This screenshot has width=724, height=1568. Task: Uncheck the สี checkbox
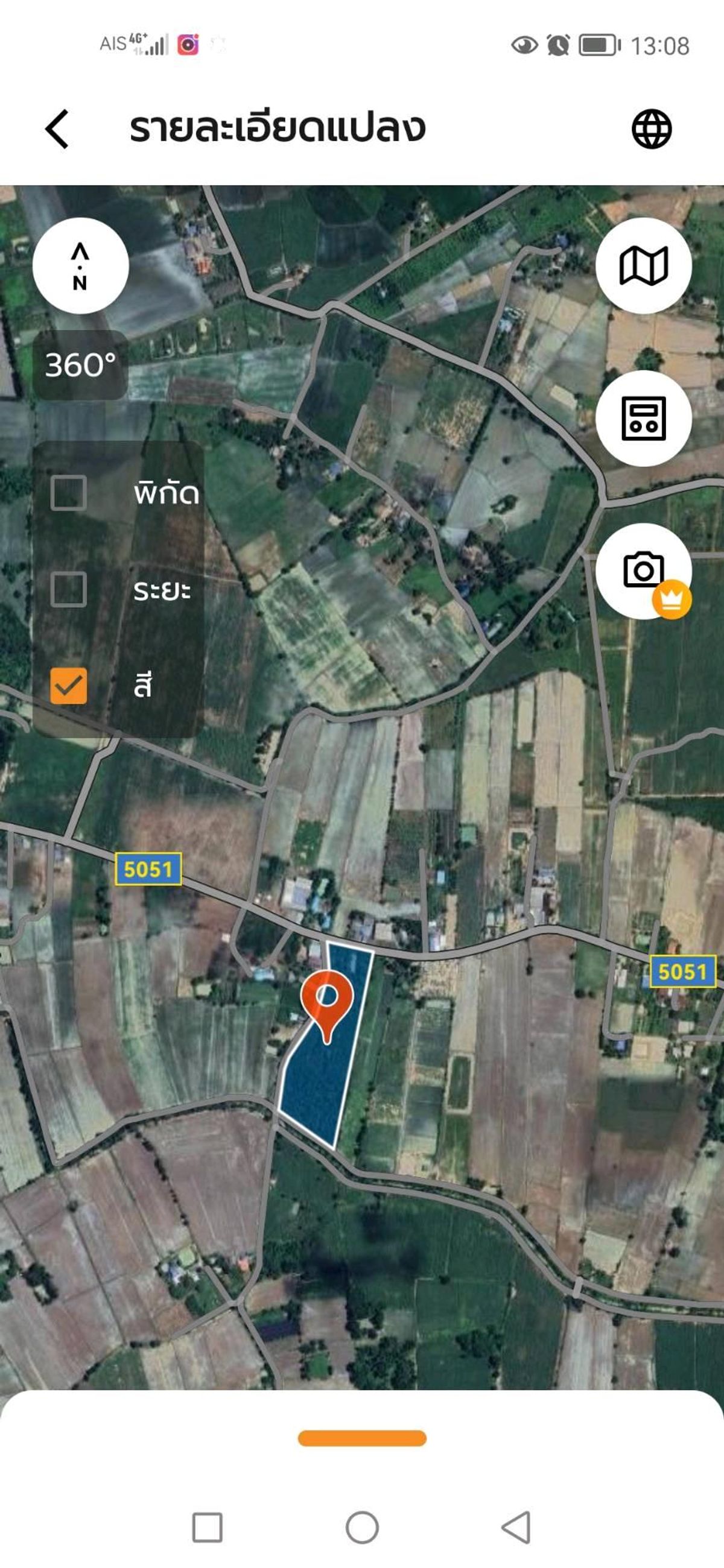(68, 686)
